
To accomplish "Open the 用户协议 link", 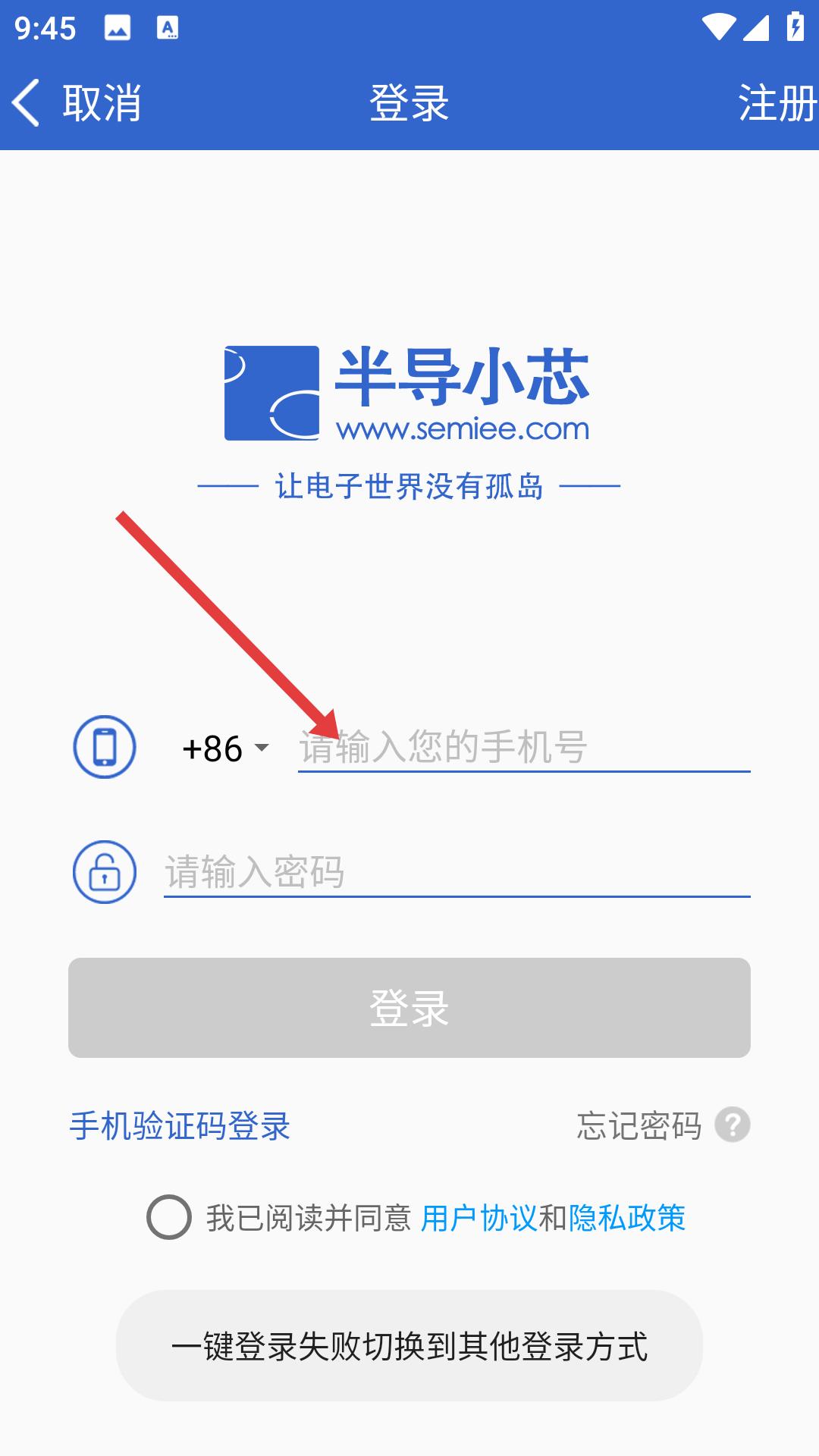I will [479, 1219].
